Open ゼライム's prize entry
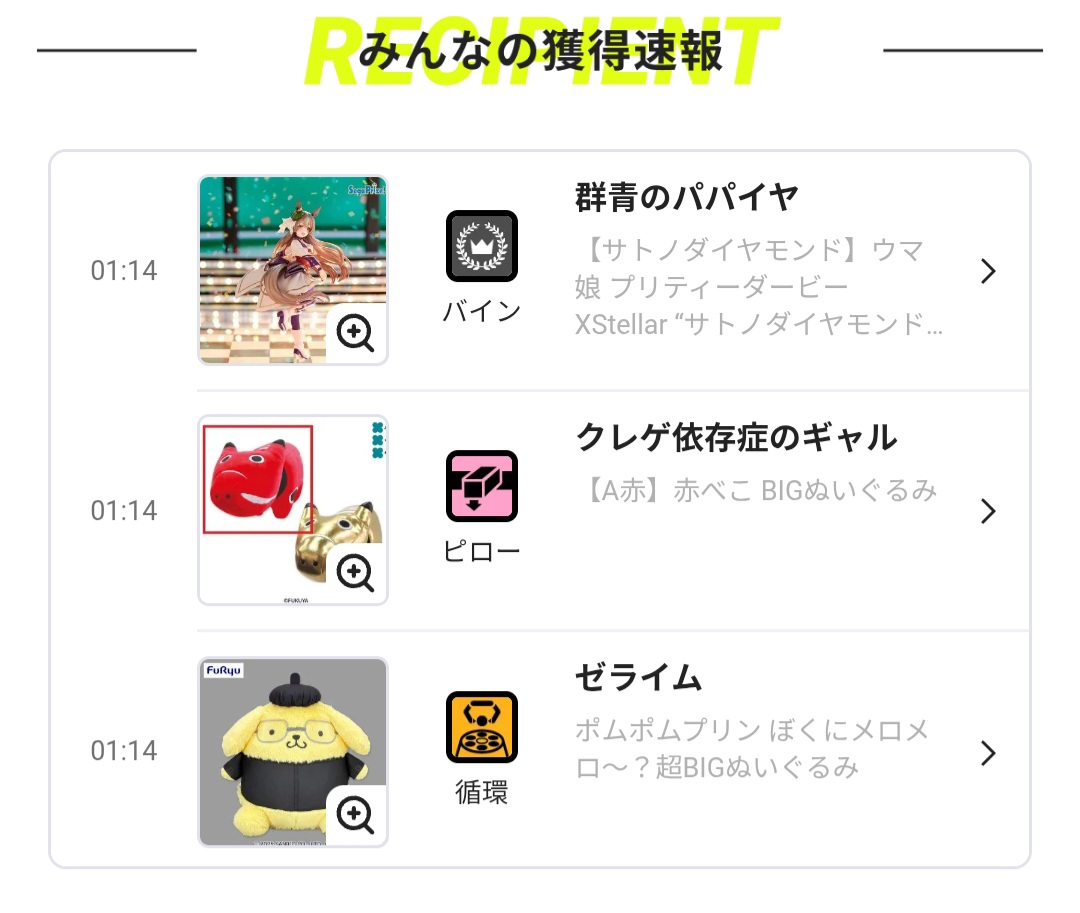Image resolution: width=1080 pixels, height=913 pixels. 988,752
